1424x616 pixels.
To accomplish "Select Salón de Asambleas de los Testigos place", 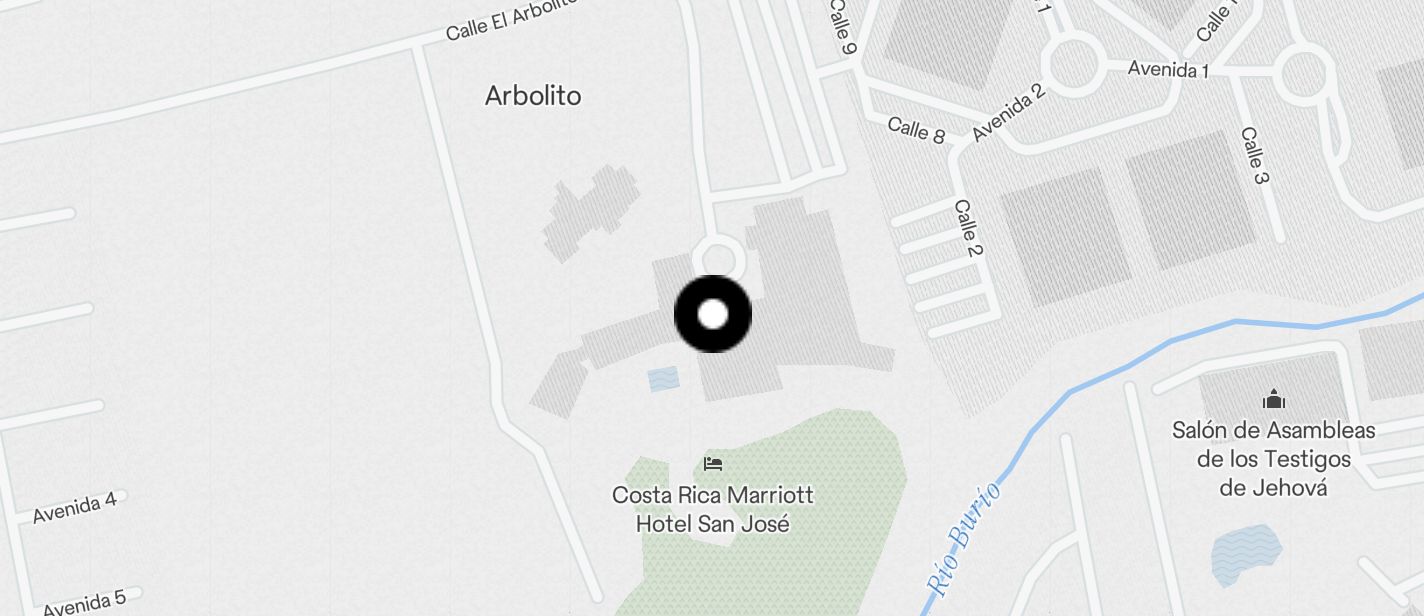I will coord(1273,444).
